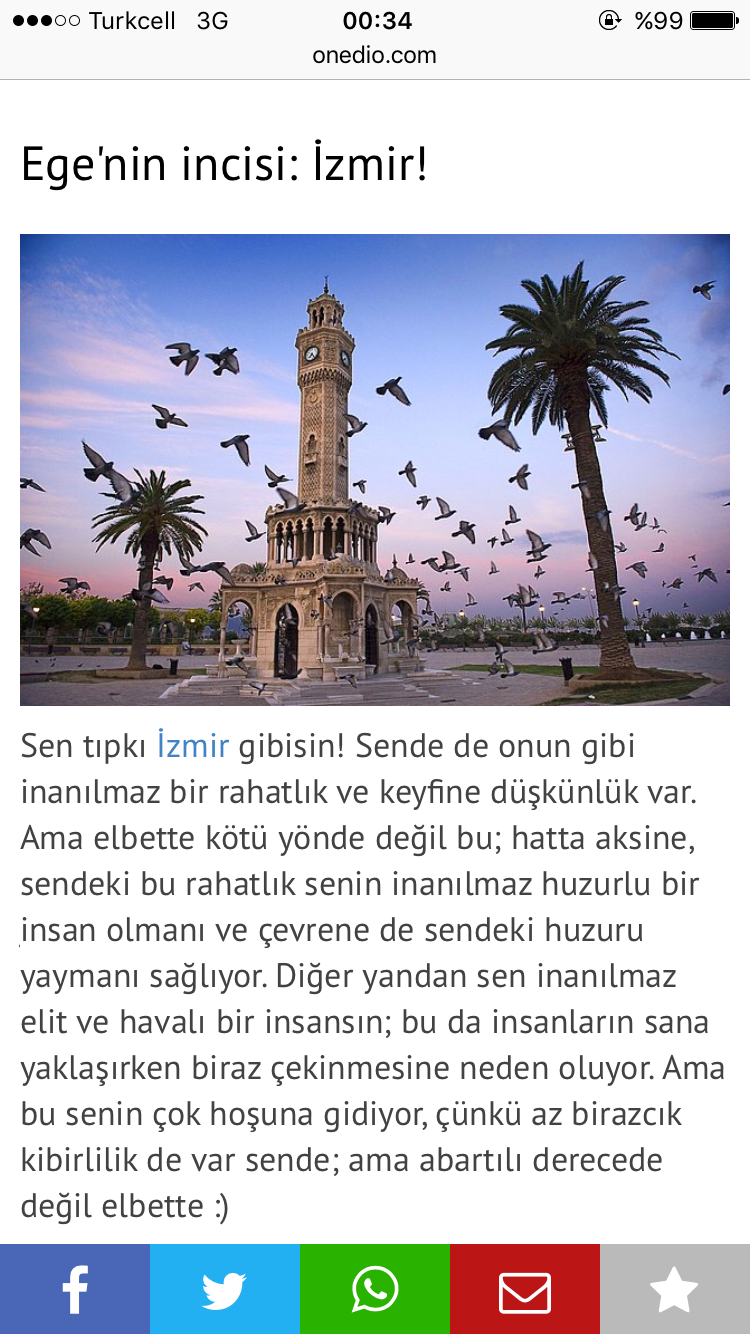Share the article by email
Image resolution: width=750 pixels, height=1334 pixels.
coord(525,1289)
